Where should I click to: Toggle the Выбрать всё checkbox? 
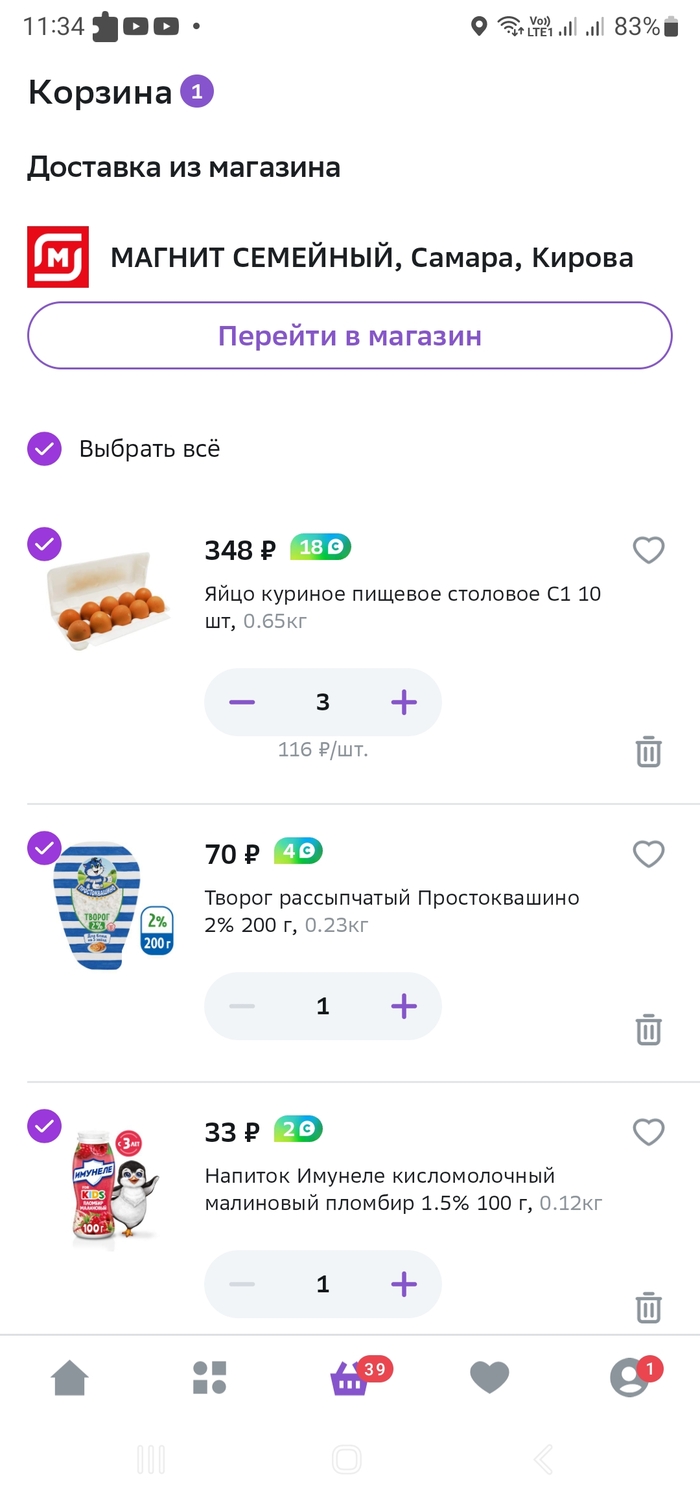point(44,449)
